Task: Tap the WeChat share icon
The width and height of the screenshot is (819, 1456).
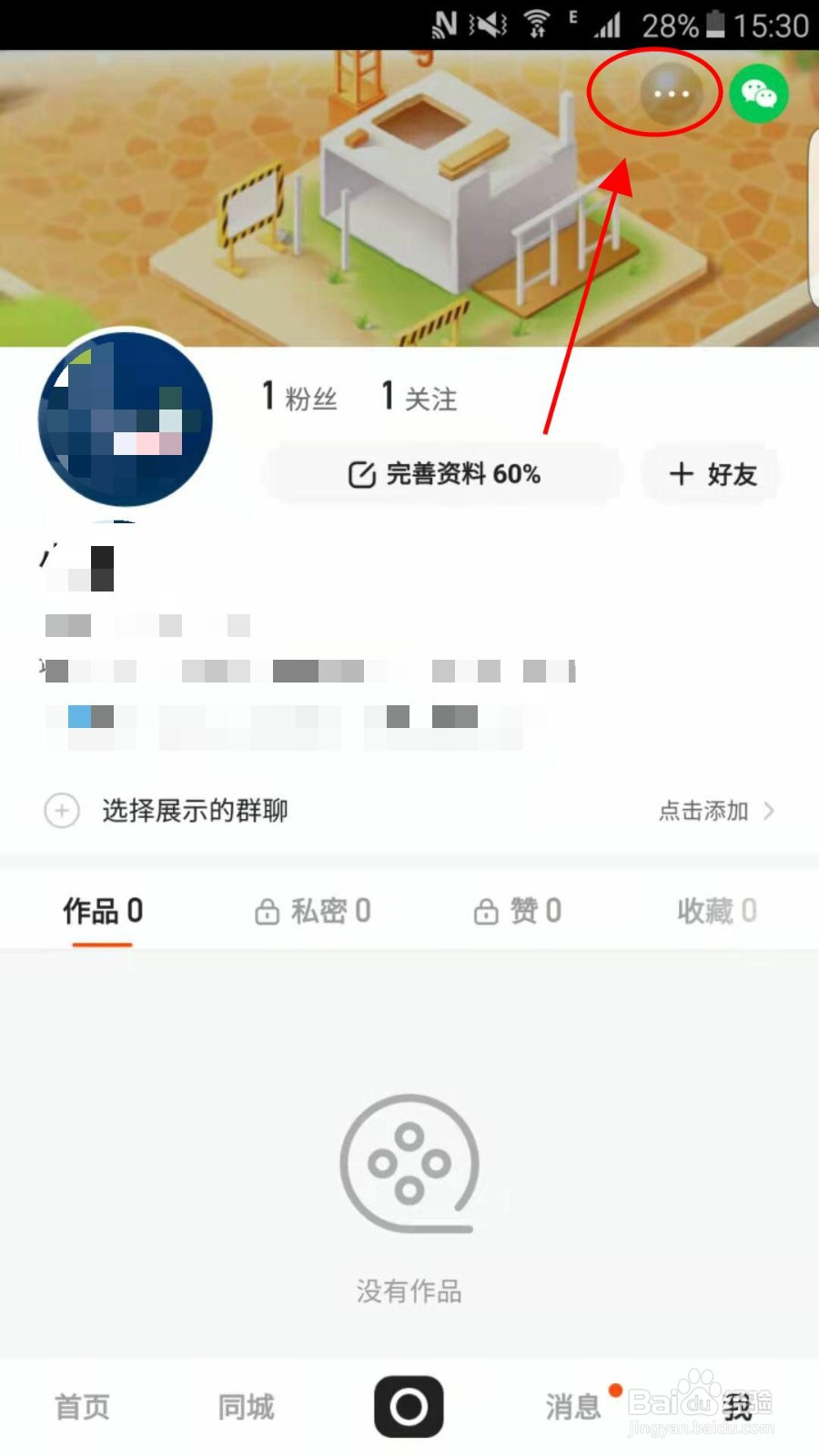Action: click(758, 92)
